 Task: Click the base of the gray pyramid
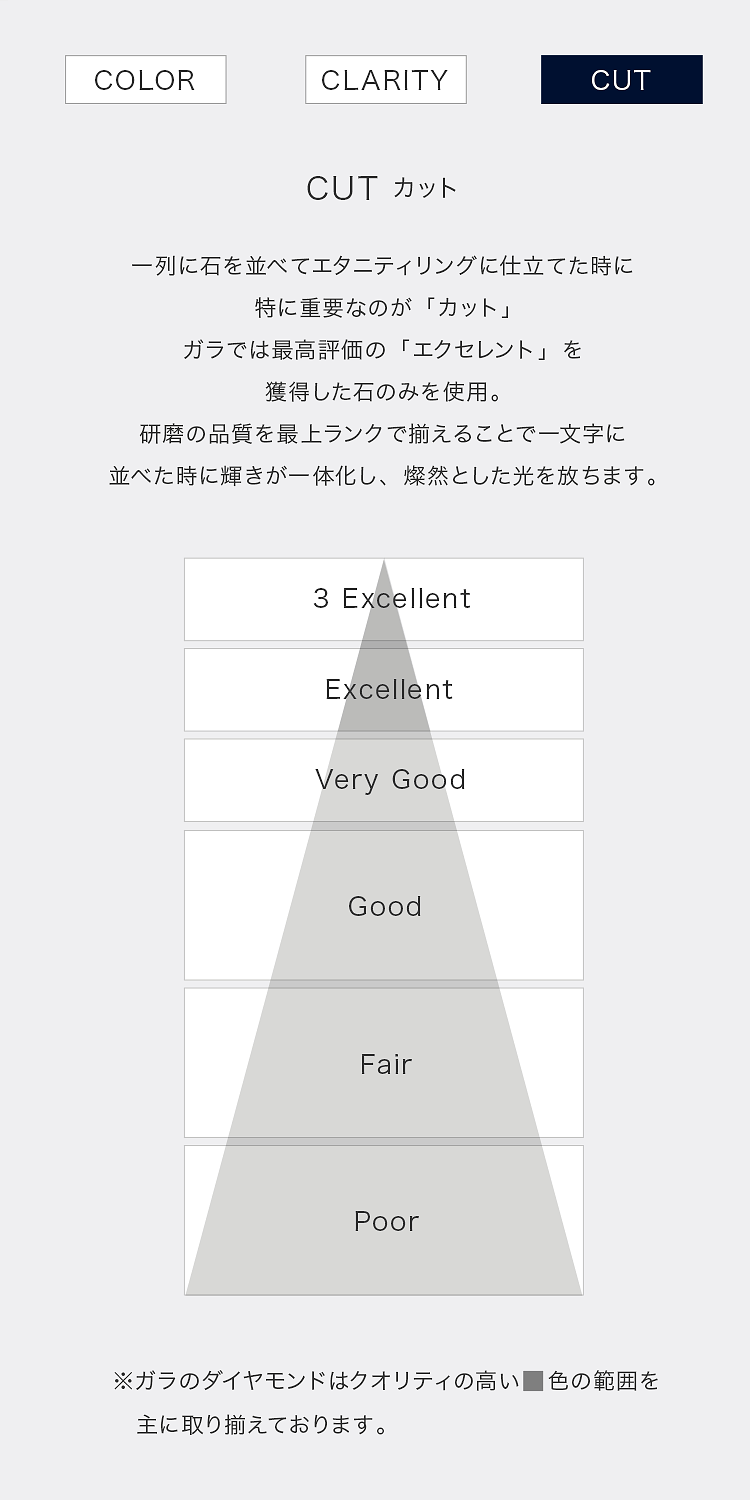tap(384, 1288)
